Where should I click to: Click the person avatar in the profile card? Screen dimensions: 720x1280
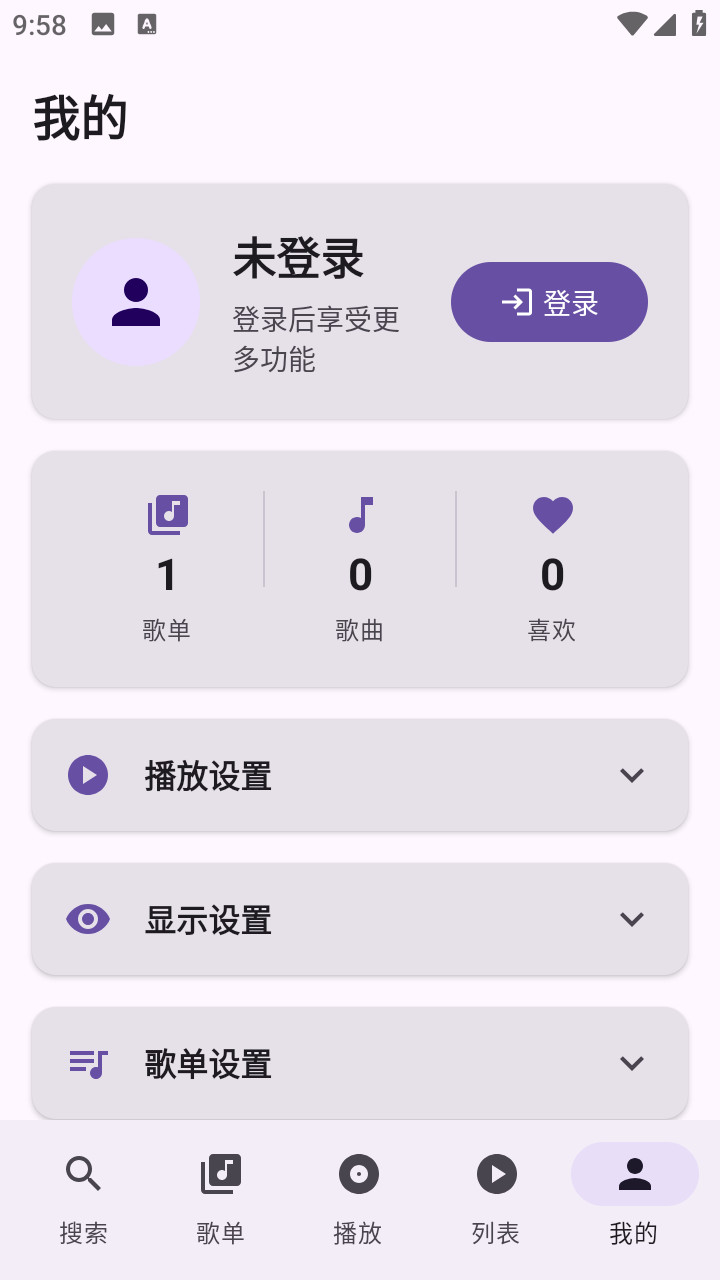click(x=136, y=301)
